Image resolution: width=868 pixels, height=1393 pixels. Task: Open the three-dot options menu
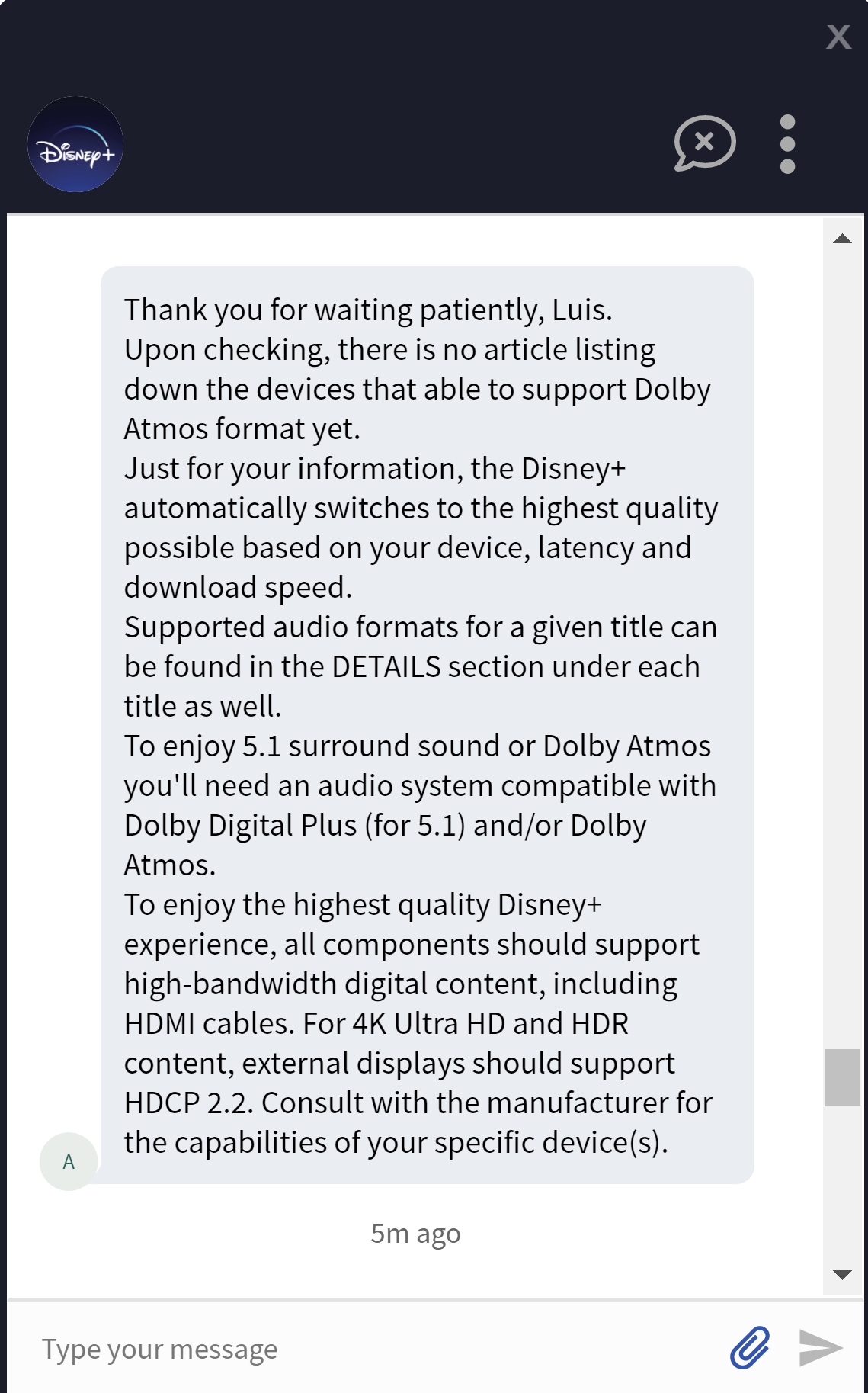click(x=787, y=144)
